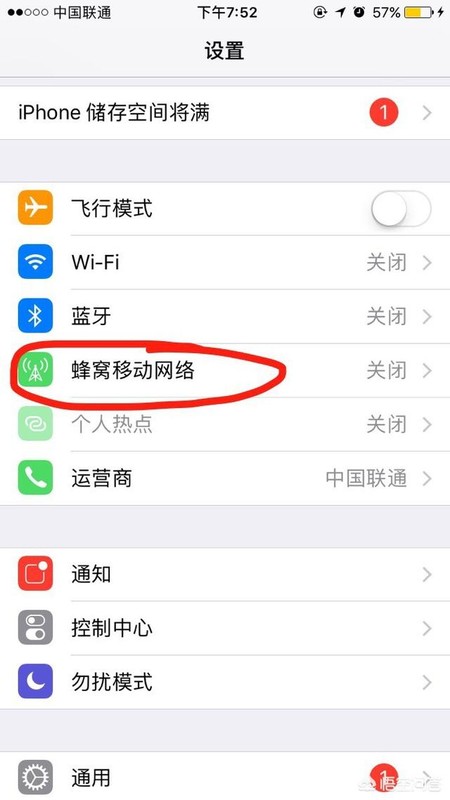The width and height of the screenshot is (450, 800).
Task: Toggle the 飞行模式 switch
Action: (401, 208)
